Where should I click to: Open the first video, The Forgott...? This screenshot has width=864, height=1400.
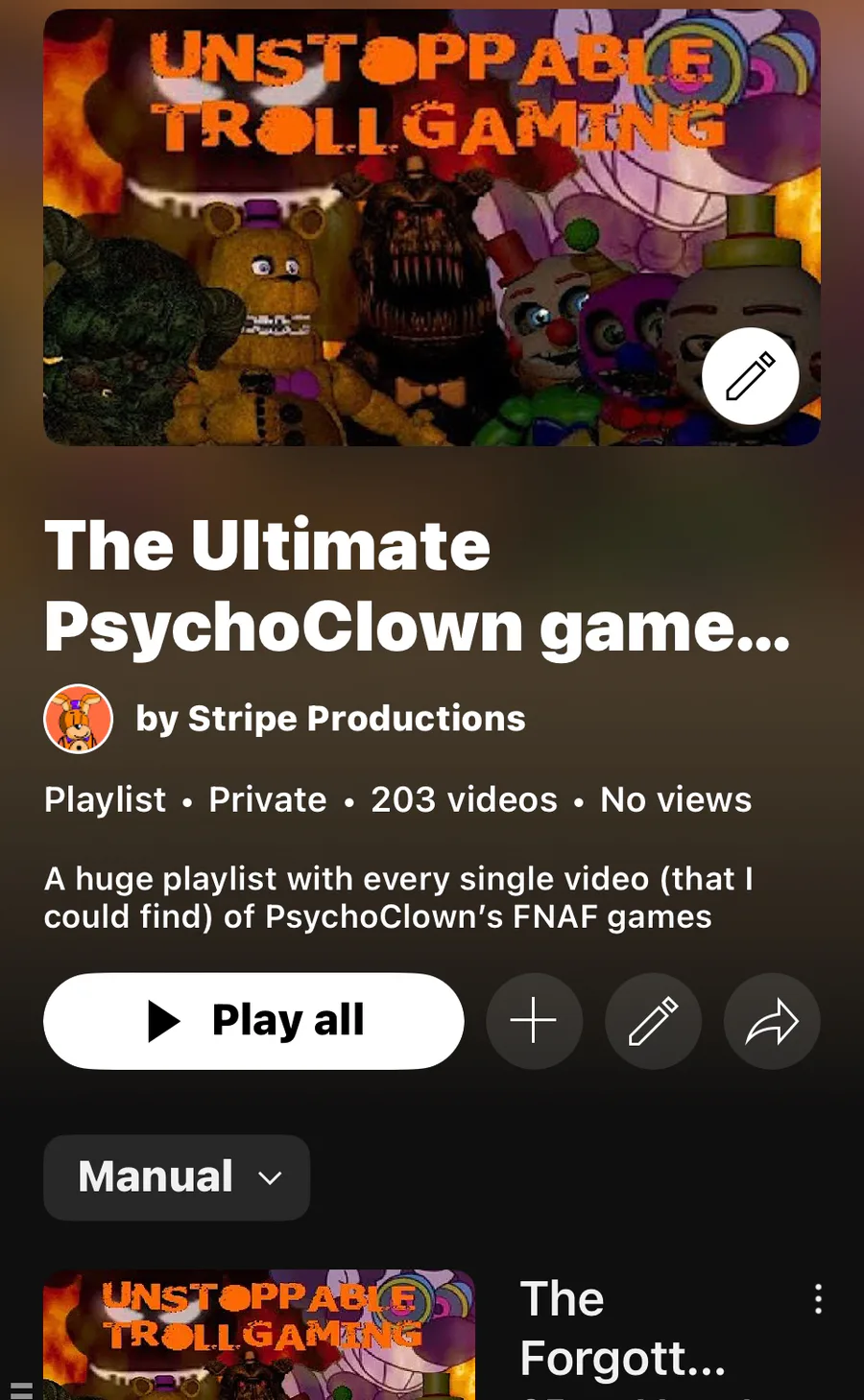click(259, 1336)
